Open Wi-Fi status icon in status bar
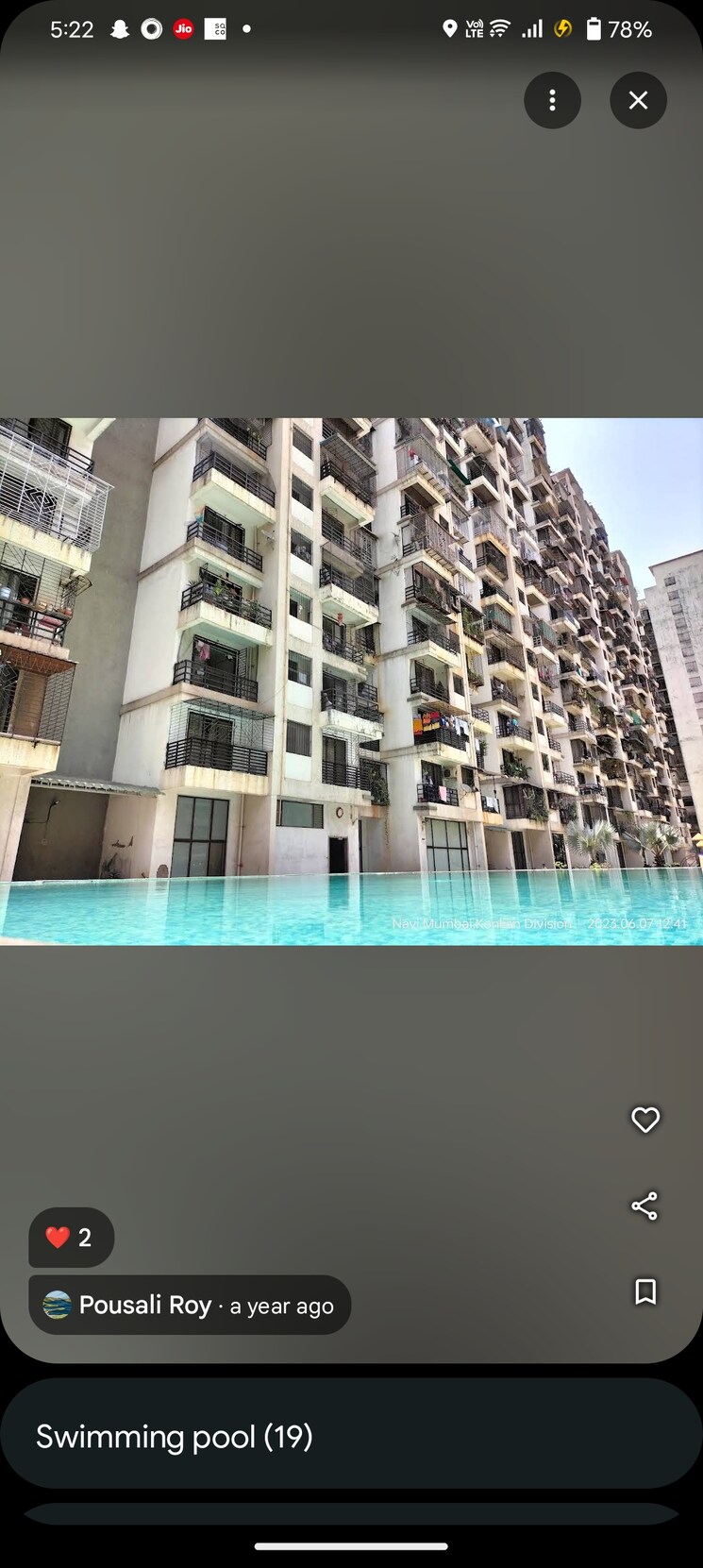The image size is (703, 1568). point(501,28)
